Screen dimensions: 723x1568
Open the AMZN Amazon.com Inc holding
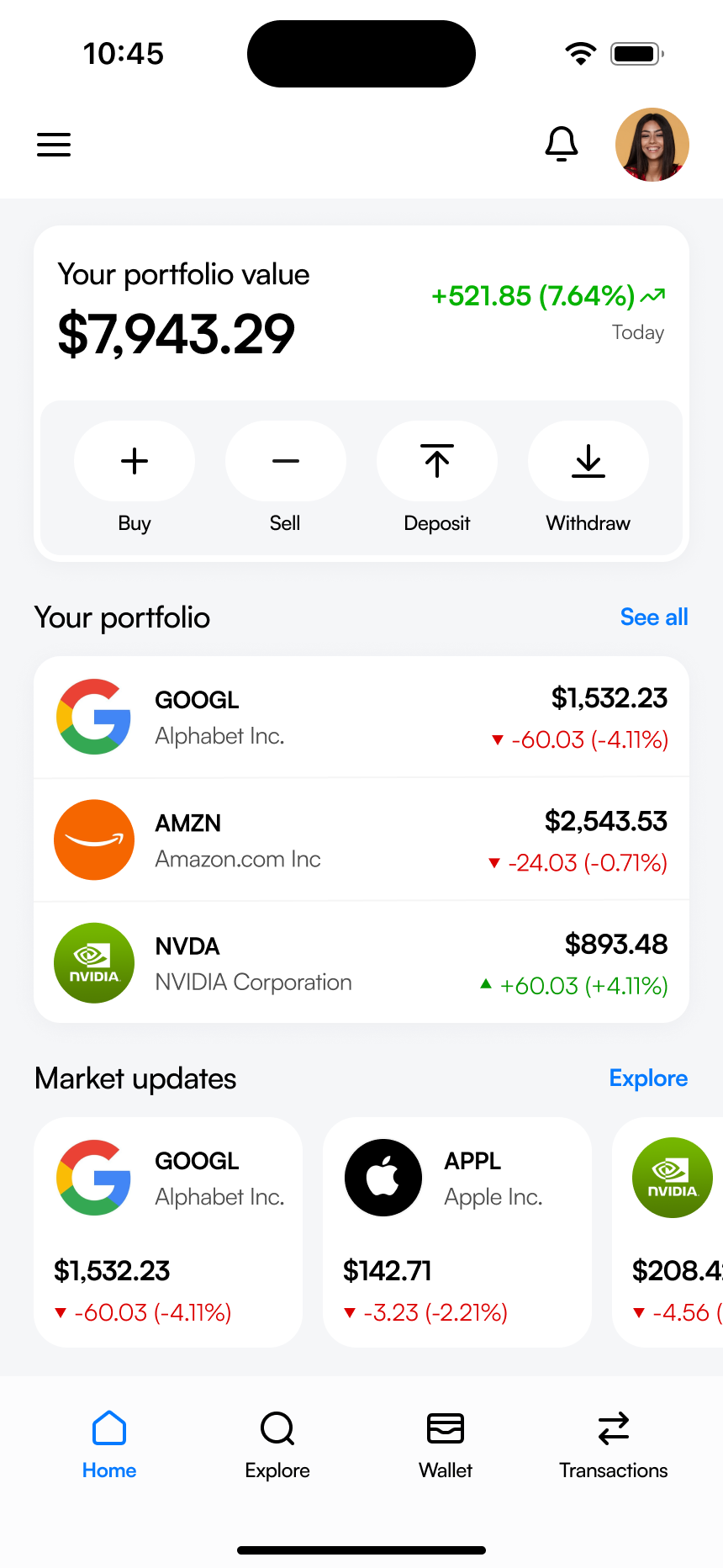361,840
